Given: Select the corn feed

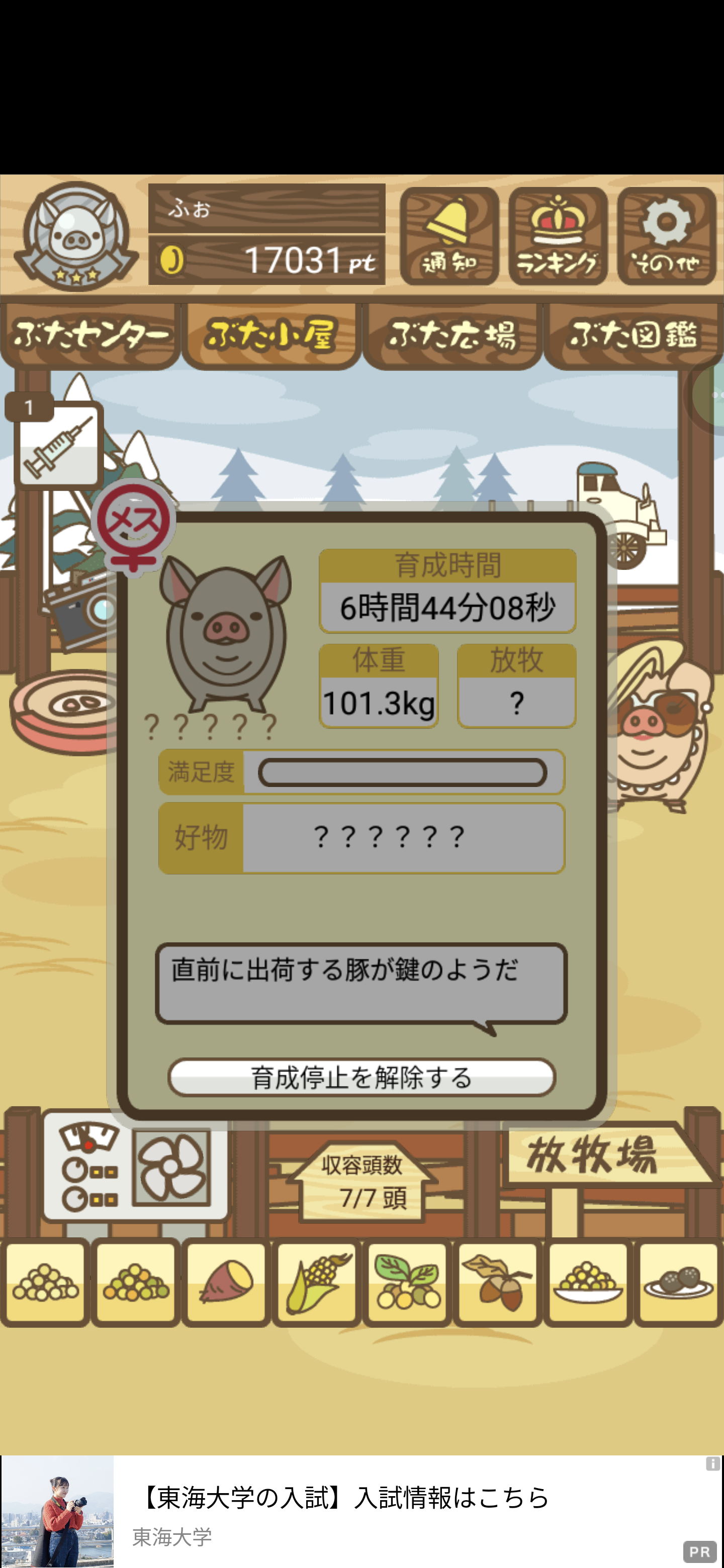Looking at the screenshot, I should click(317, 1282).
